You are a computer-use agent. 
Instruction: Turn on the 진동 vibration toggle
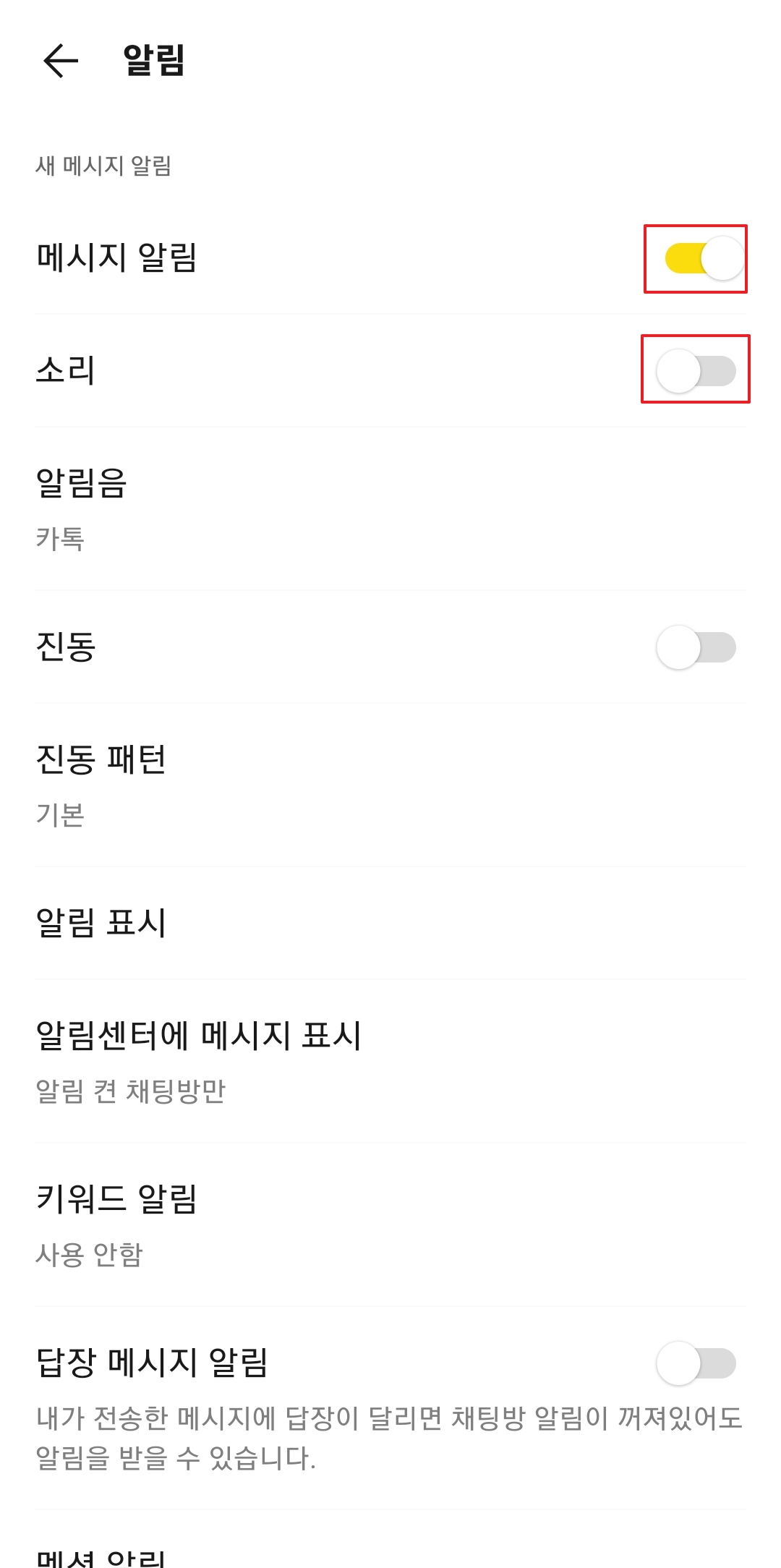[696, 647]
